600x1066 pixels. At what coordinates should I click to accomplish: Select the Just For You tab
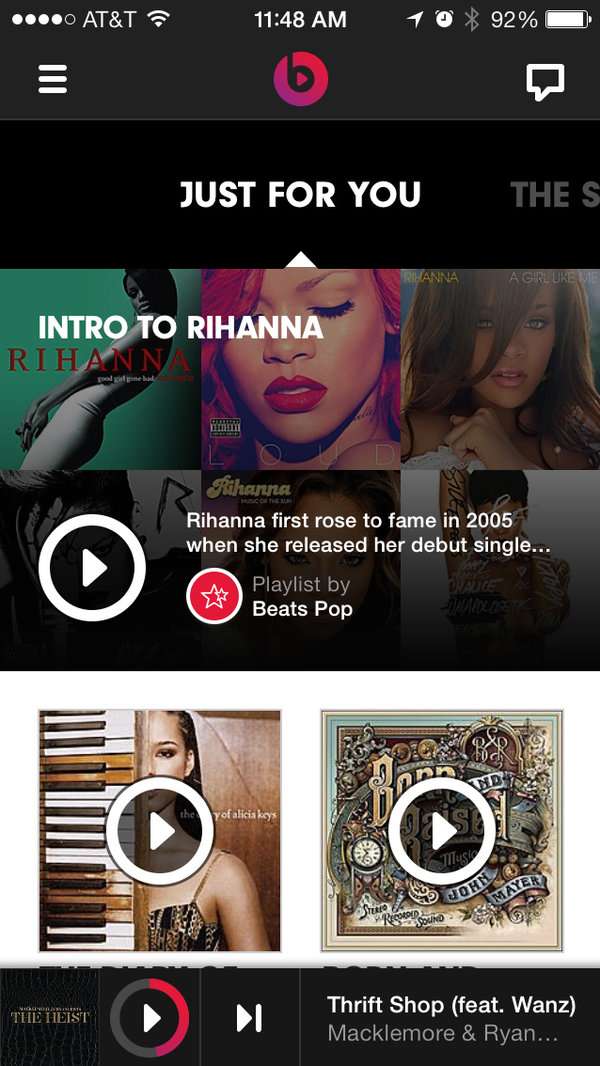(x=300, y=194)
